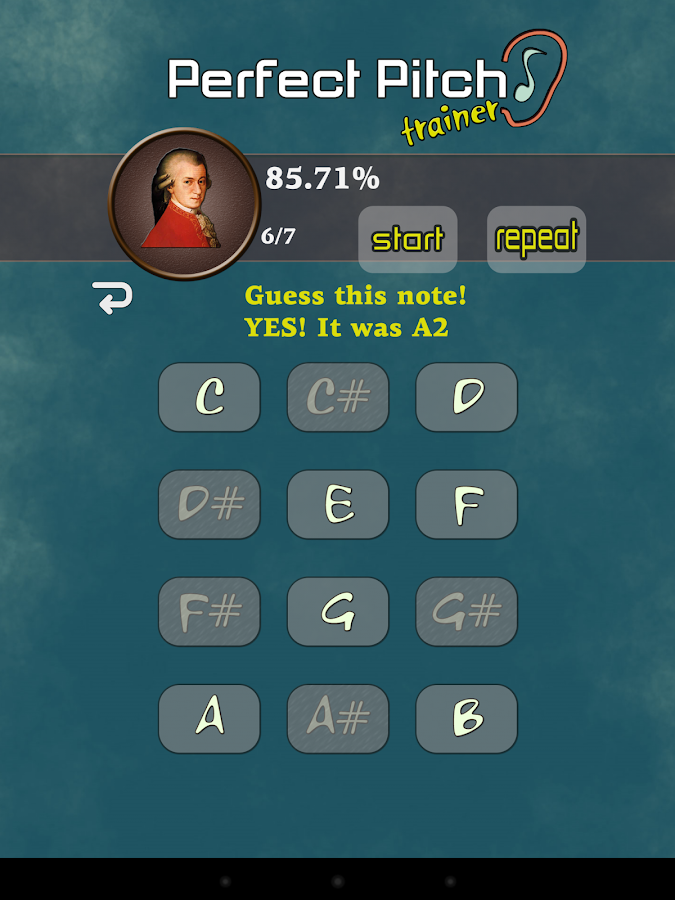
Task: Answer with note E
Action: pyautogui.click(x=338, y=504)
